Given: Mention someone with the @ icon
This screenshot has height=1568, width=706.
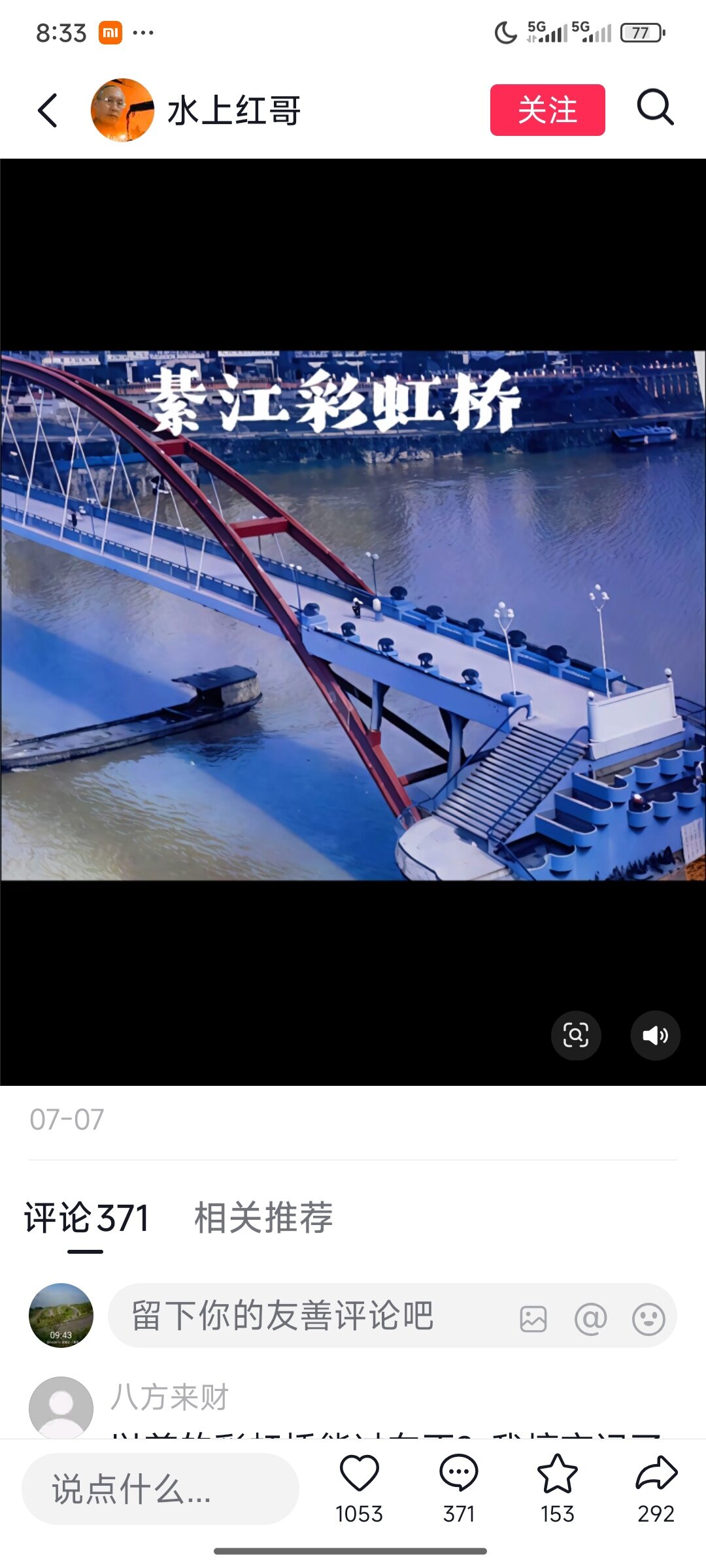Looking at the screenshot, I should tap(590, 1318).
